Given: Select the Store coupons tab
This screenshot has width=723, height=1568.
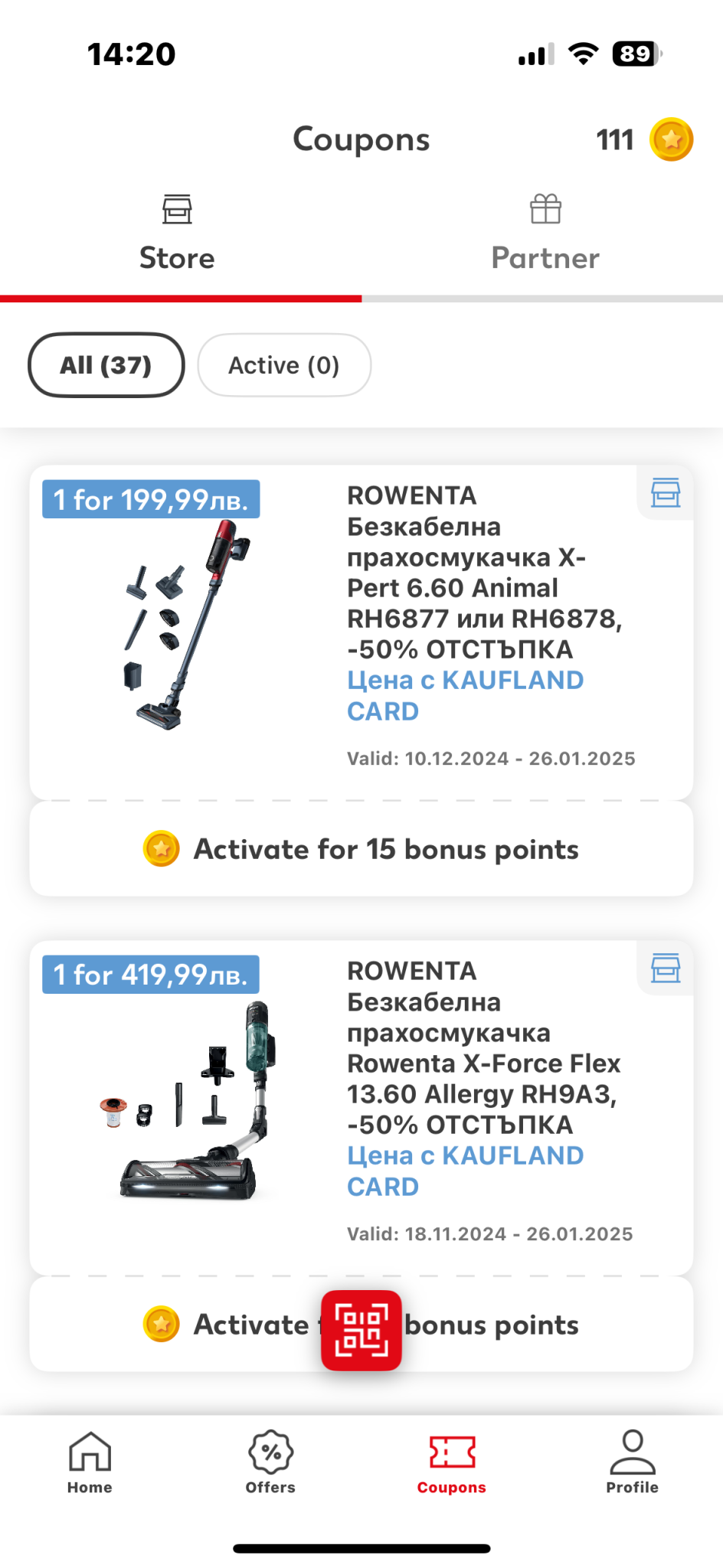Looking at the screenshot, I should (177, 236).
